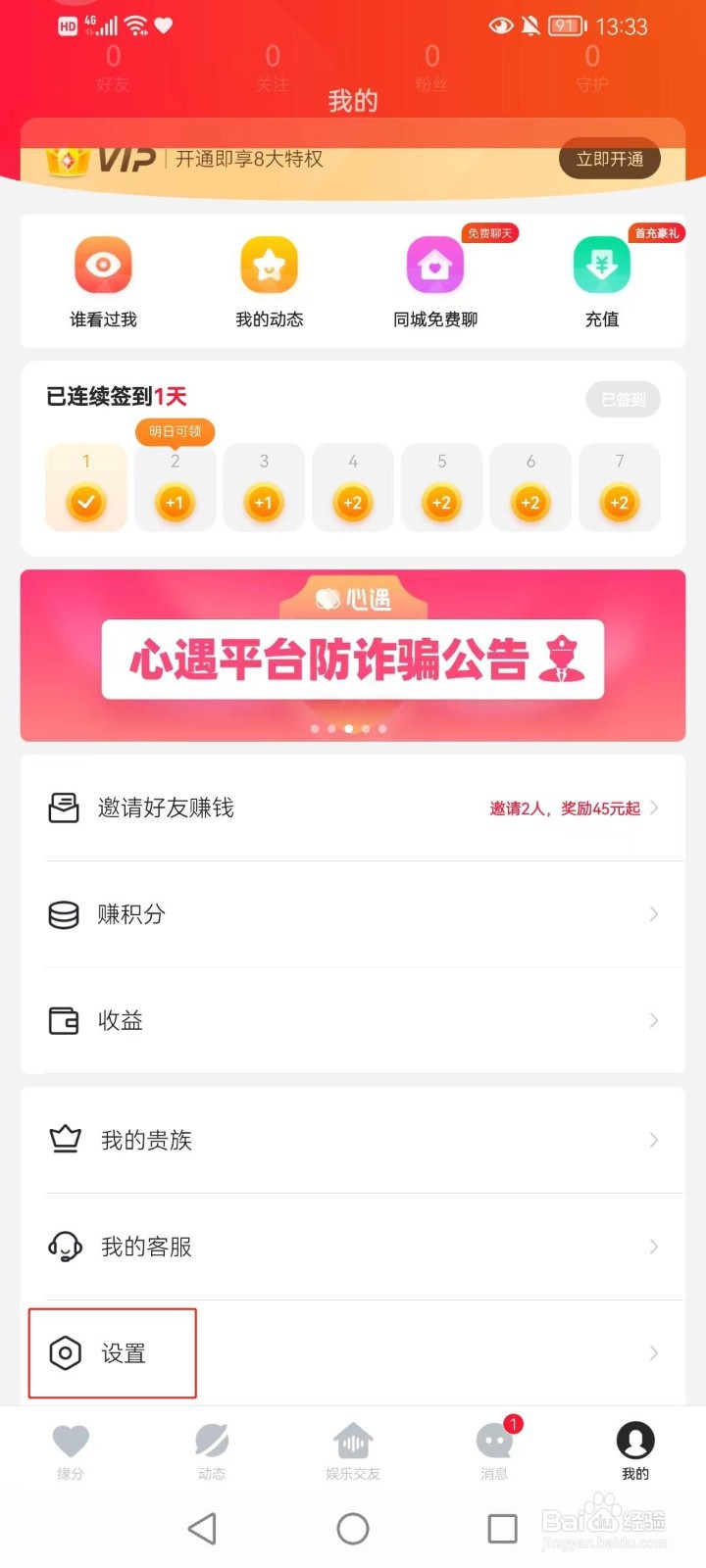Image resolution: width=706 pixels, height=1568 pixels.
Task: Open the 设置 gear icon
Action: click(65, 1353)
